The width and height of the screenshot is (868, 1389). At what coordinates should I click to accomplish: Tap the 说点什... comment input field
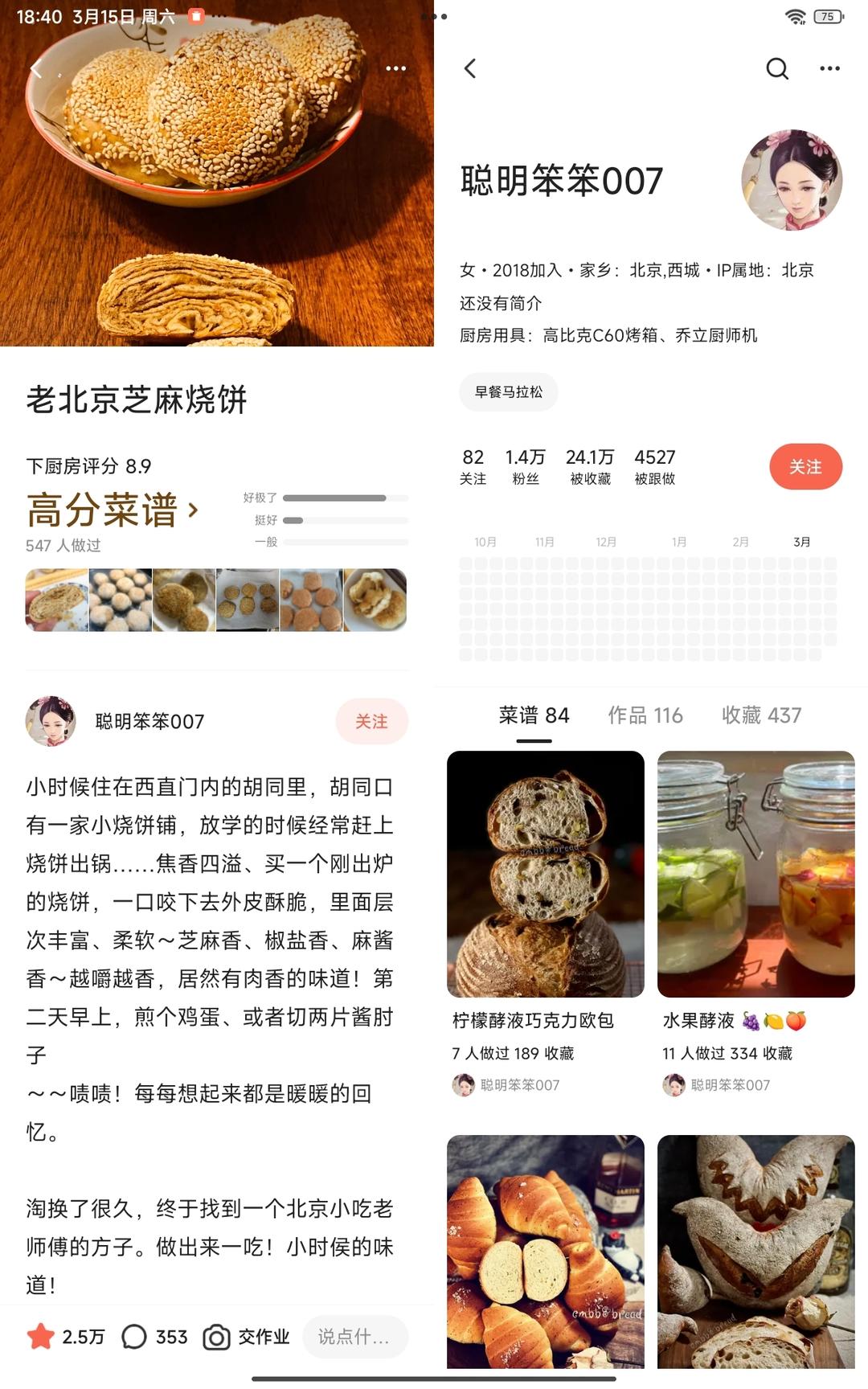(355, 1337)
